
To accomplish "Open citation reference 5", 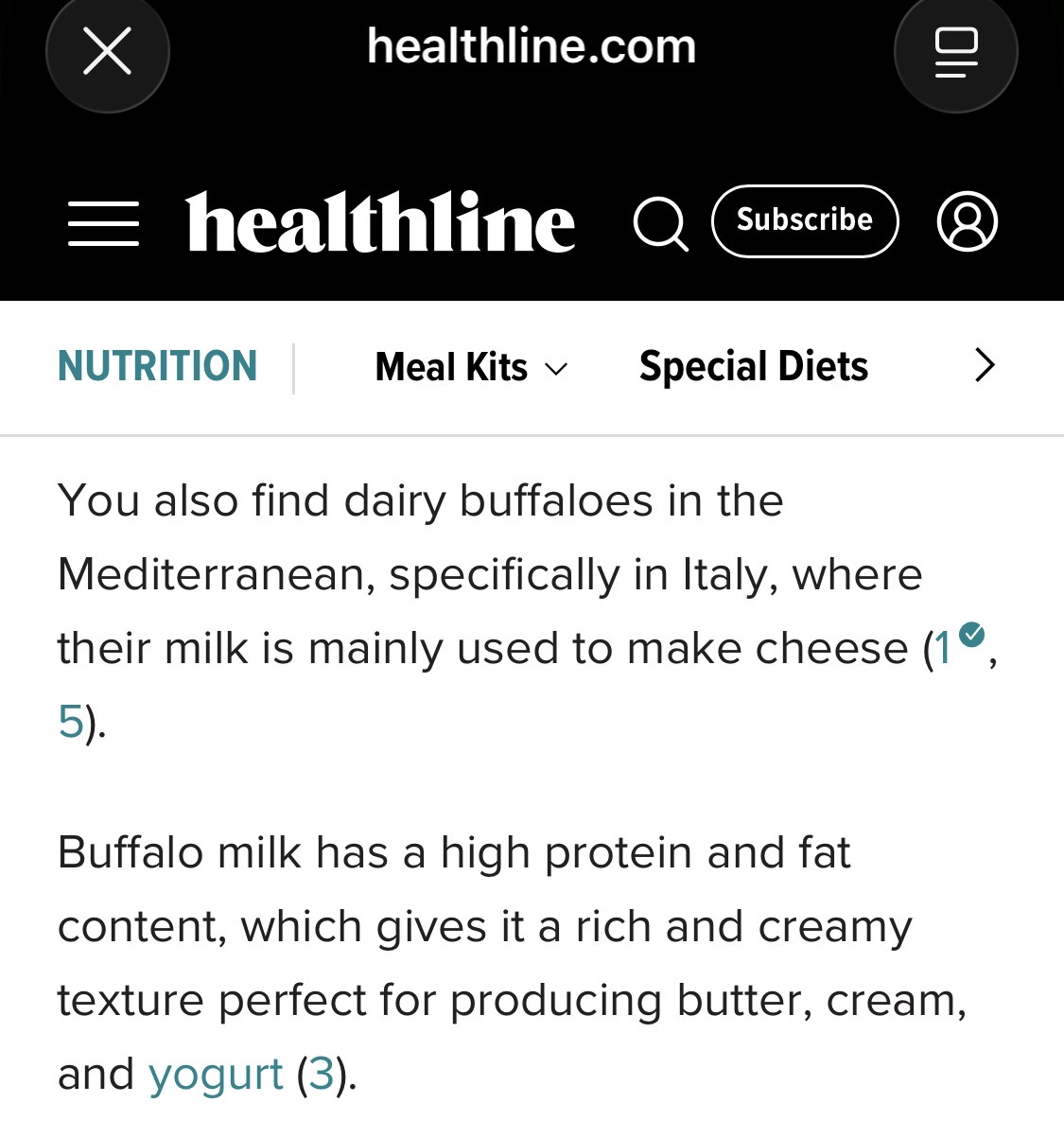I will [x=71, y=723].
